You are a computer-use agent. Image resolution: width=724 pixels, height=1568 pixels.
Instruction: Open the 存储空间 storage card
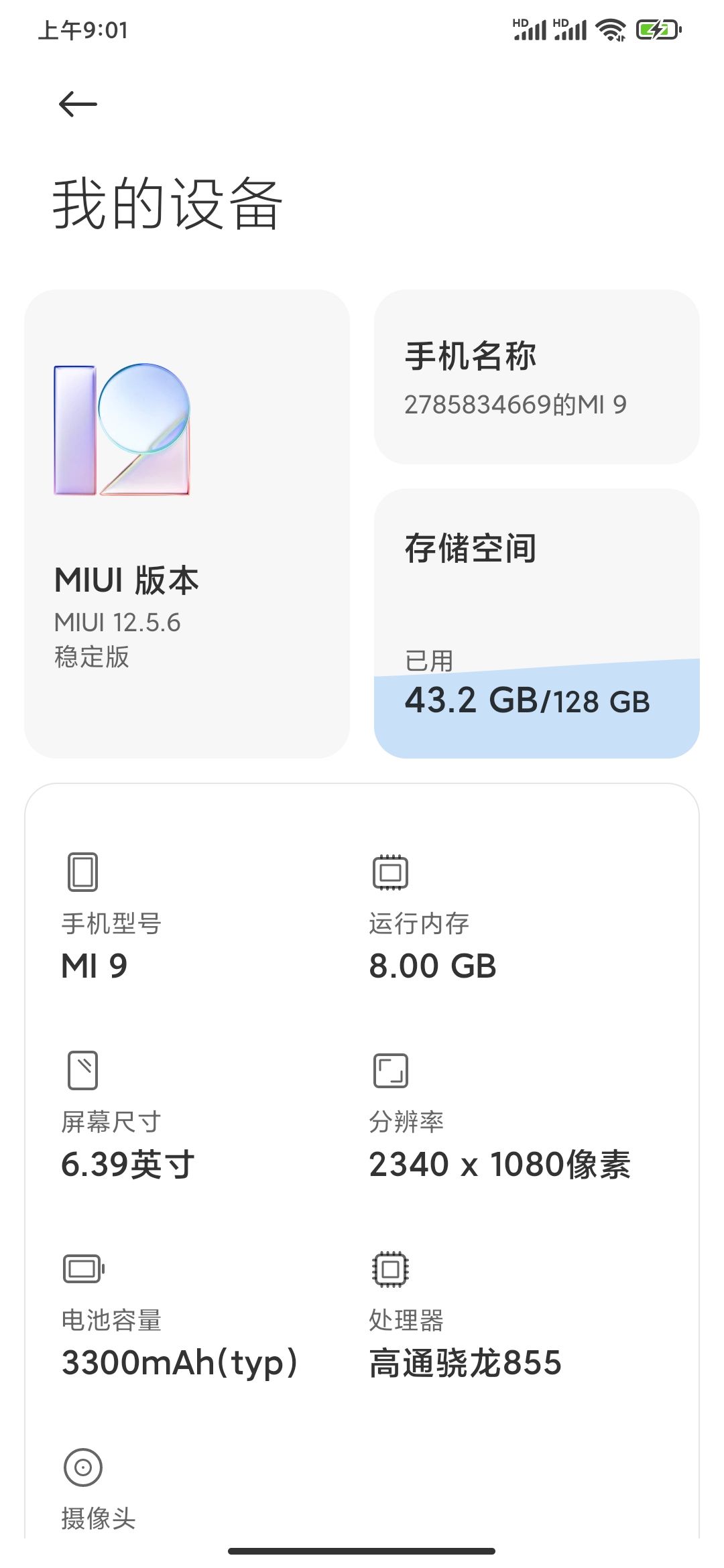[536, 623]
